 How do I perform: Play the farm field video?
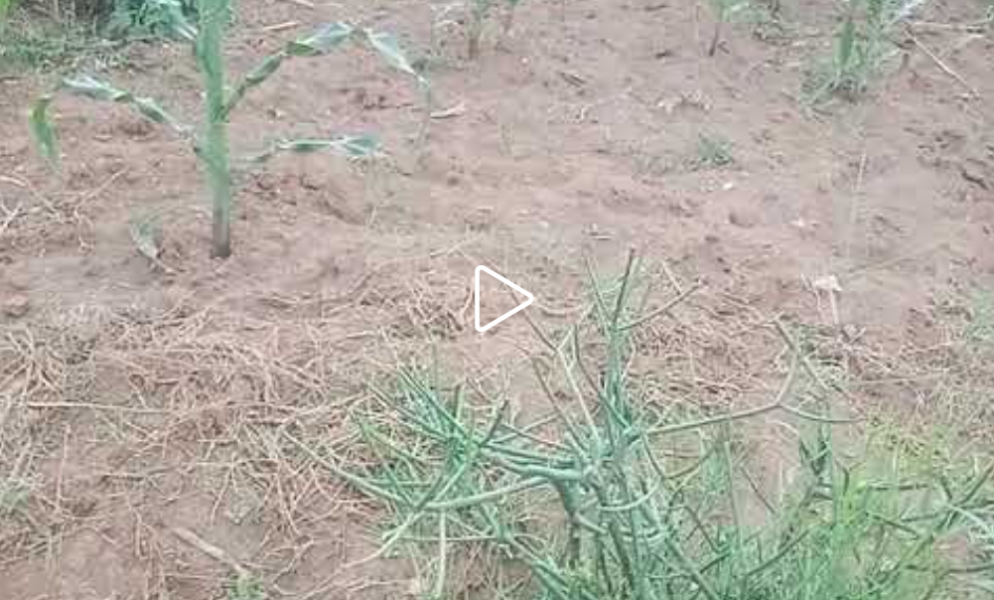(x=501, y=298)
